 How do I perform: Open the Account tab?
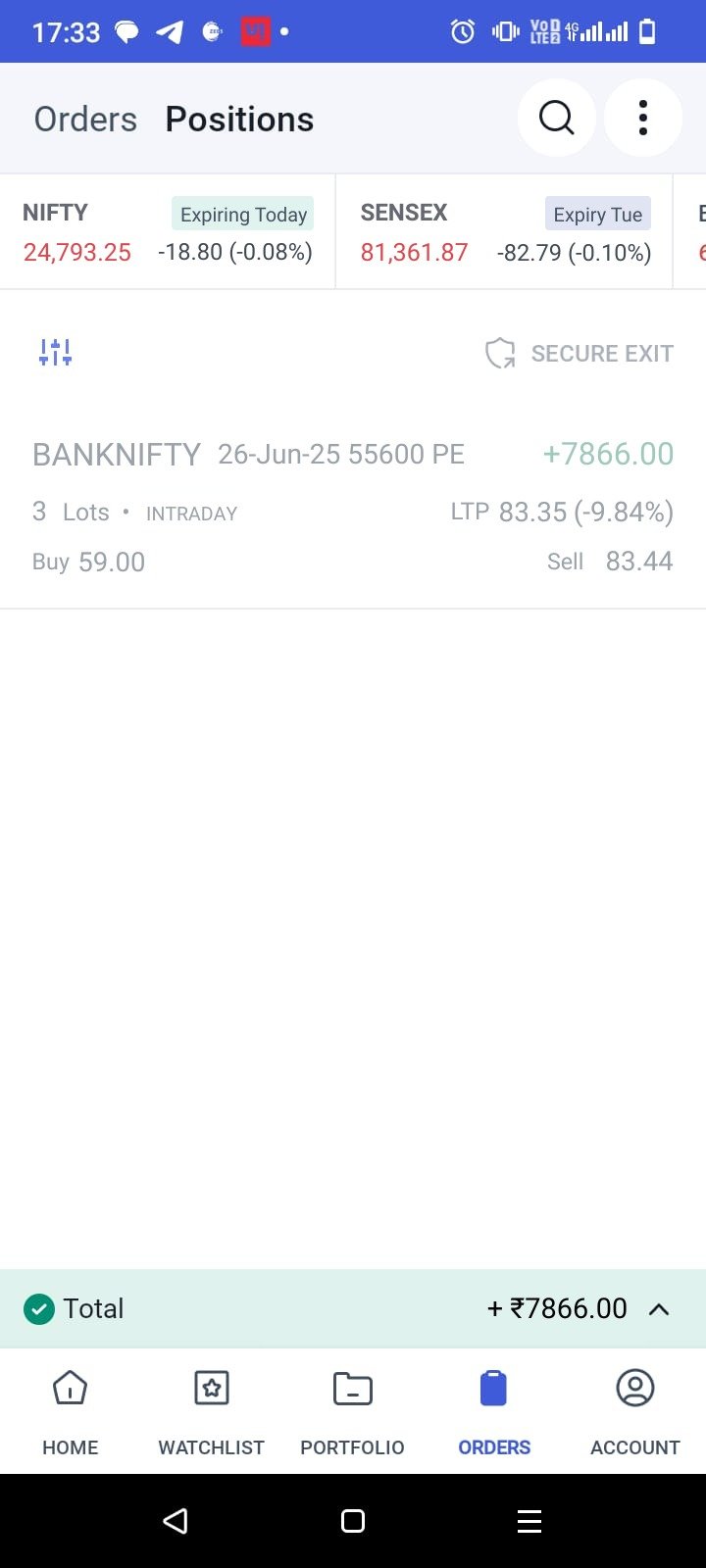[634, 1409]
